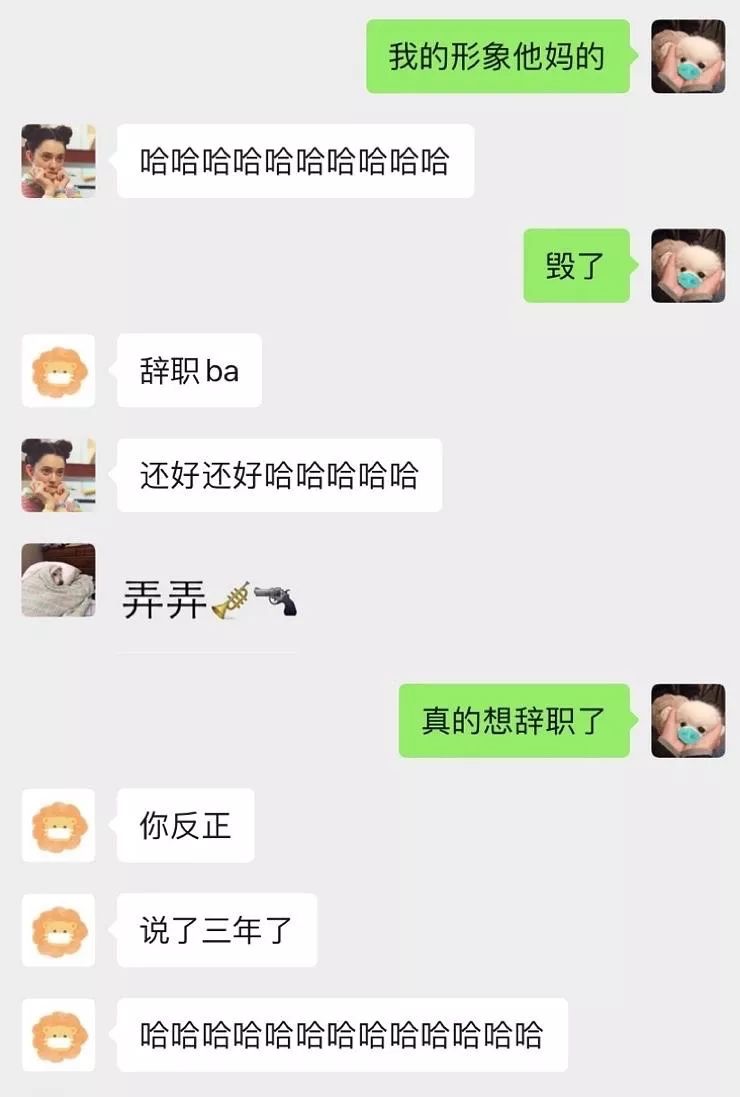This screenshot has width=740, height=1097.
Task: Click the bubble containing "还好还好哈哈哈哈哈"
Action: point(279,476)
